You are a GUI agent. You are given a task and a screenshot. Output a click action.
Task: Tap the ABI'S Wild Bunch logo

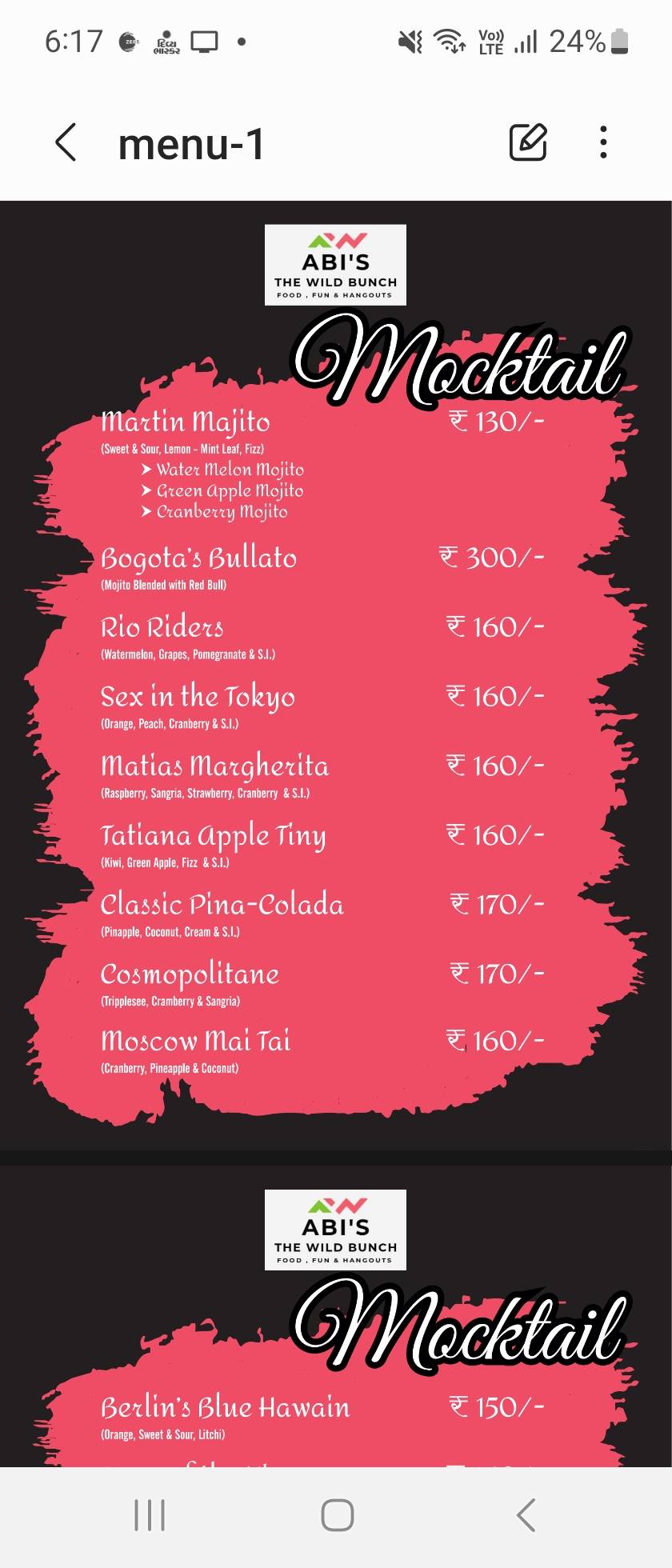coord(335,265)
